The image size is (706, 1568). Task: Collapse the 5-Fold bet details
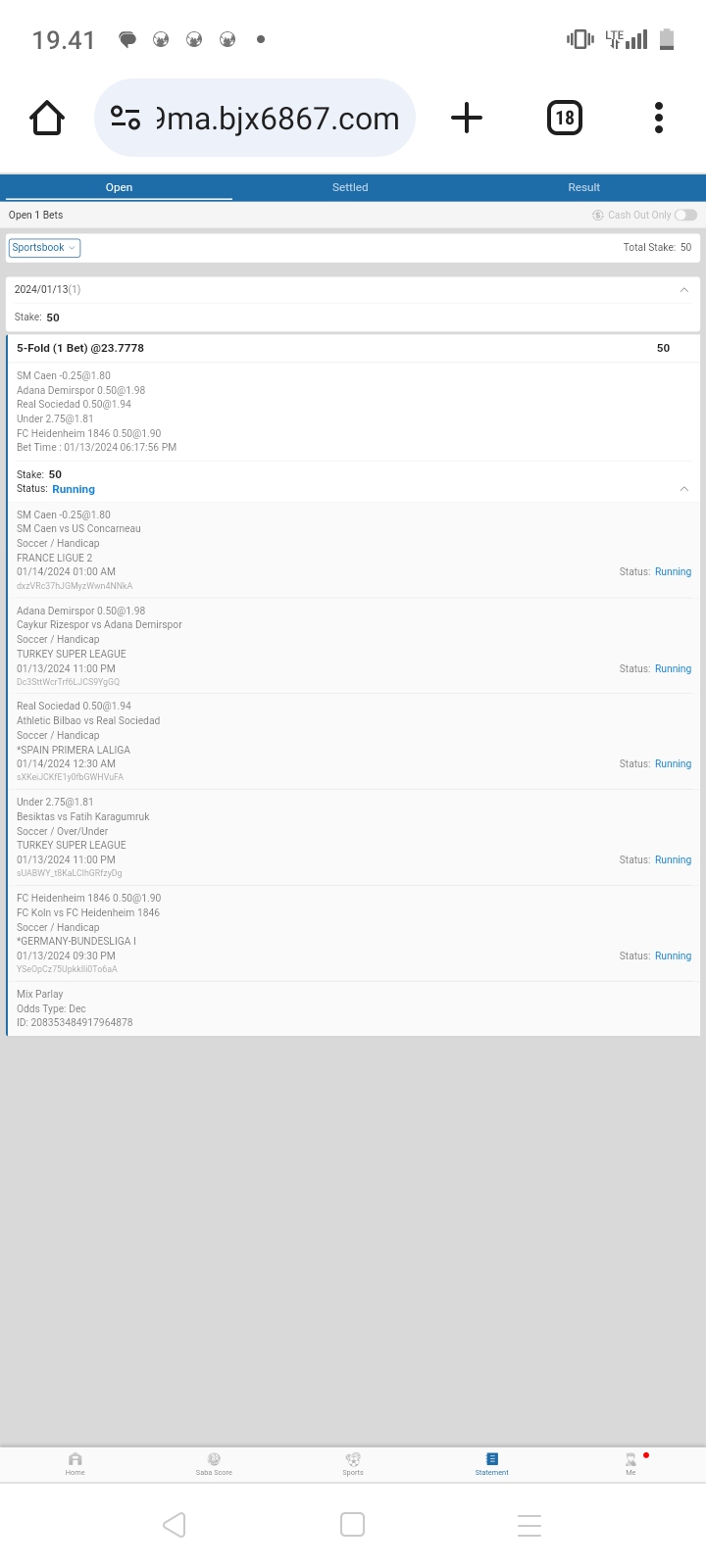(683, 489)
